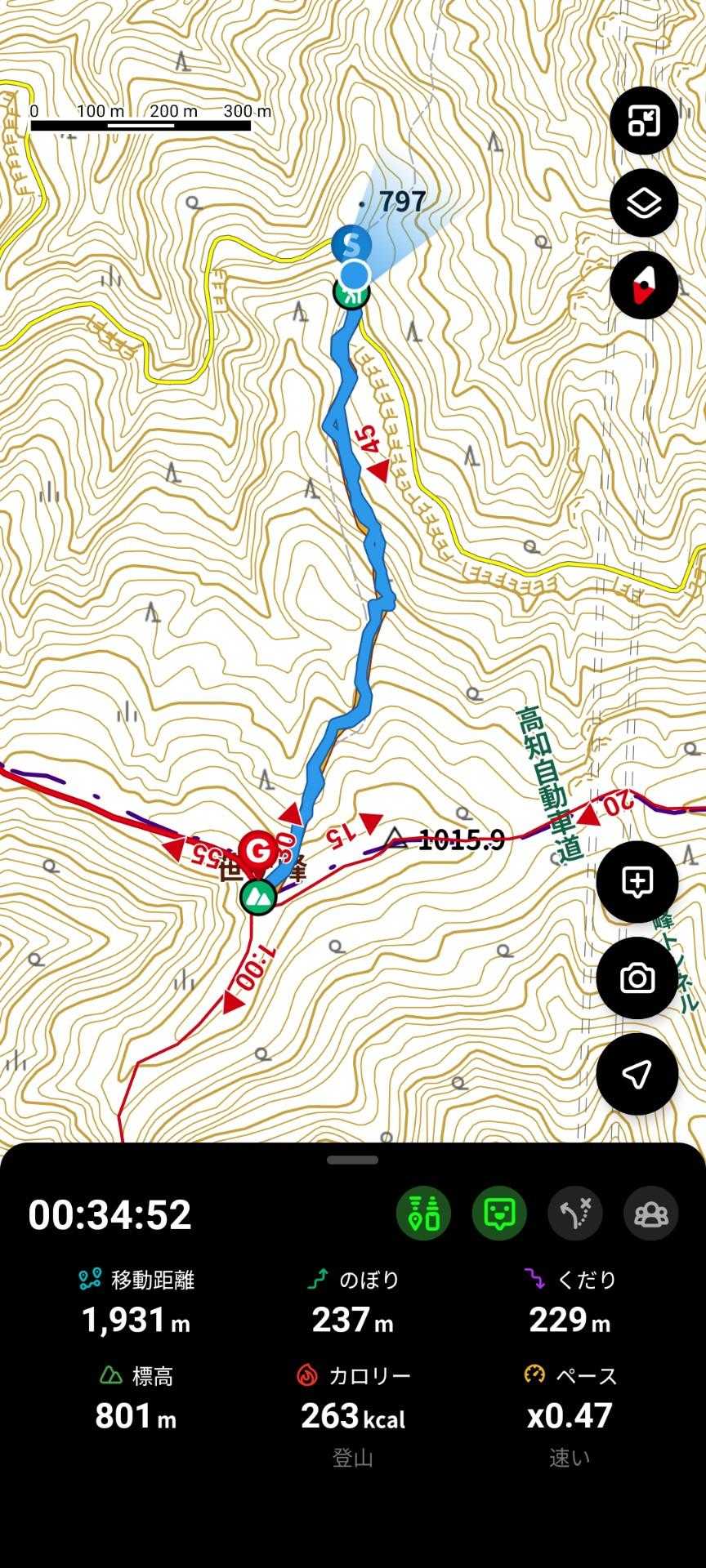
Task: Open the map layers selector
Action: (x=644, y=203)
